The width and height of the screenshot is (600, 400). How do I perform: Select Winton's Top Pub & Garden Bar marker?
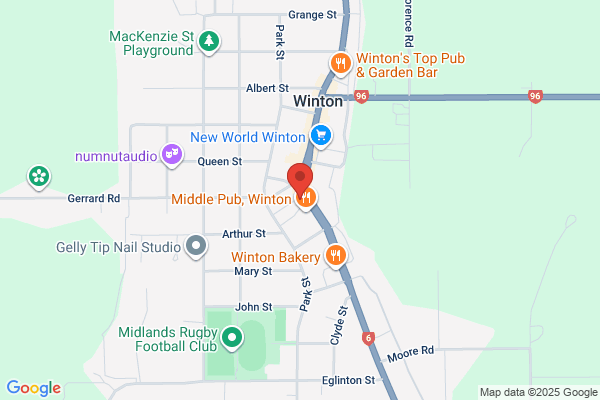[x=341, y=64]
